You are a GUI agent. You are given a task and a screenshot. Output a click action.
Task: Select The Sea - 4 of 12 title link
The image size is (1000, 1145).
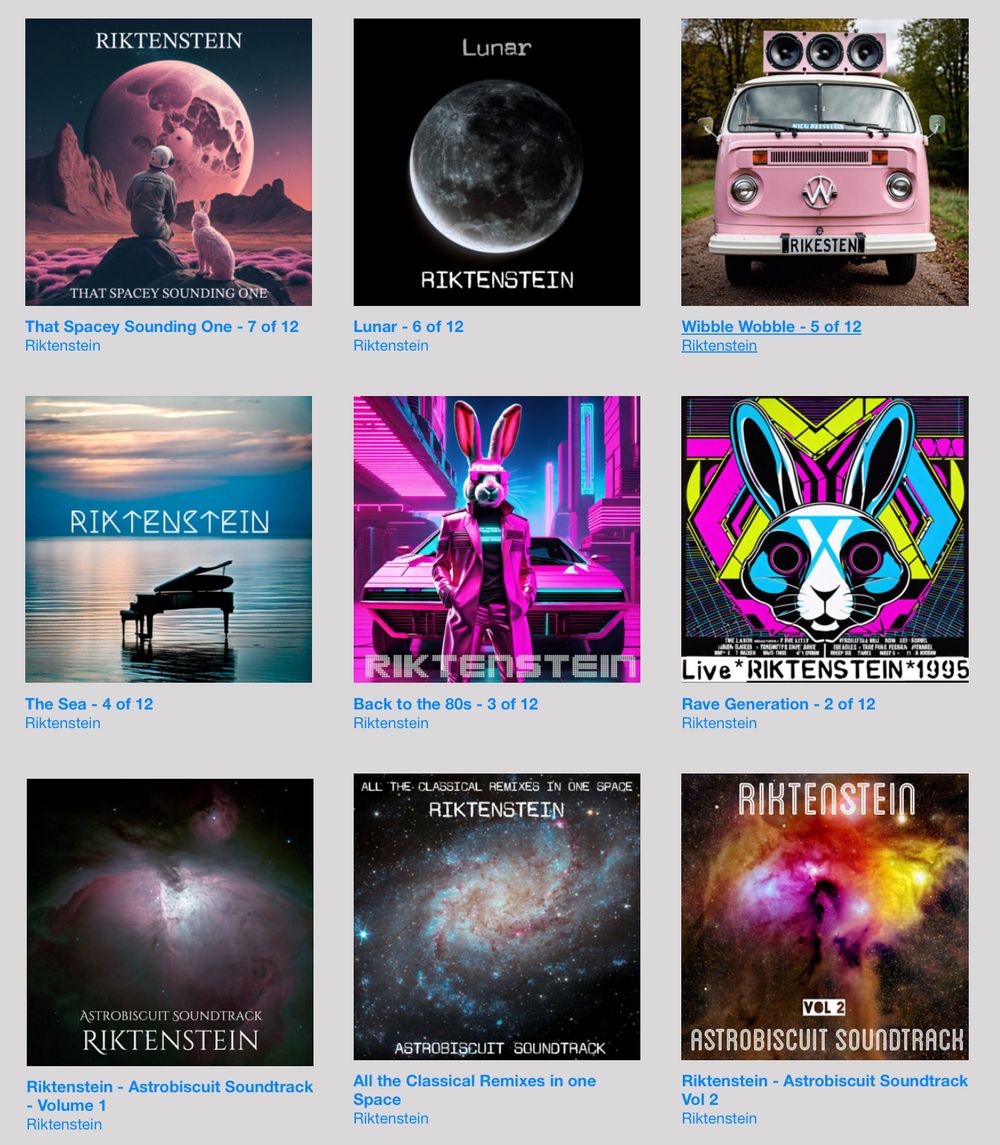(x=89, y=704)
